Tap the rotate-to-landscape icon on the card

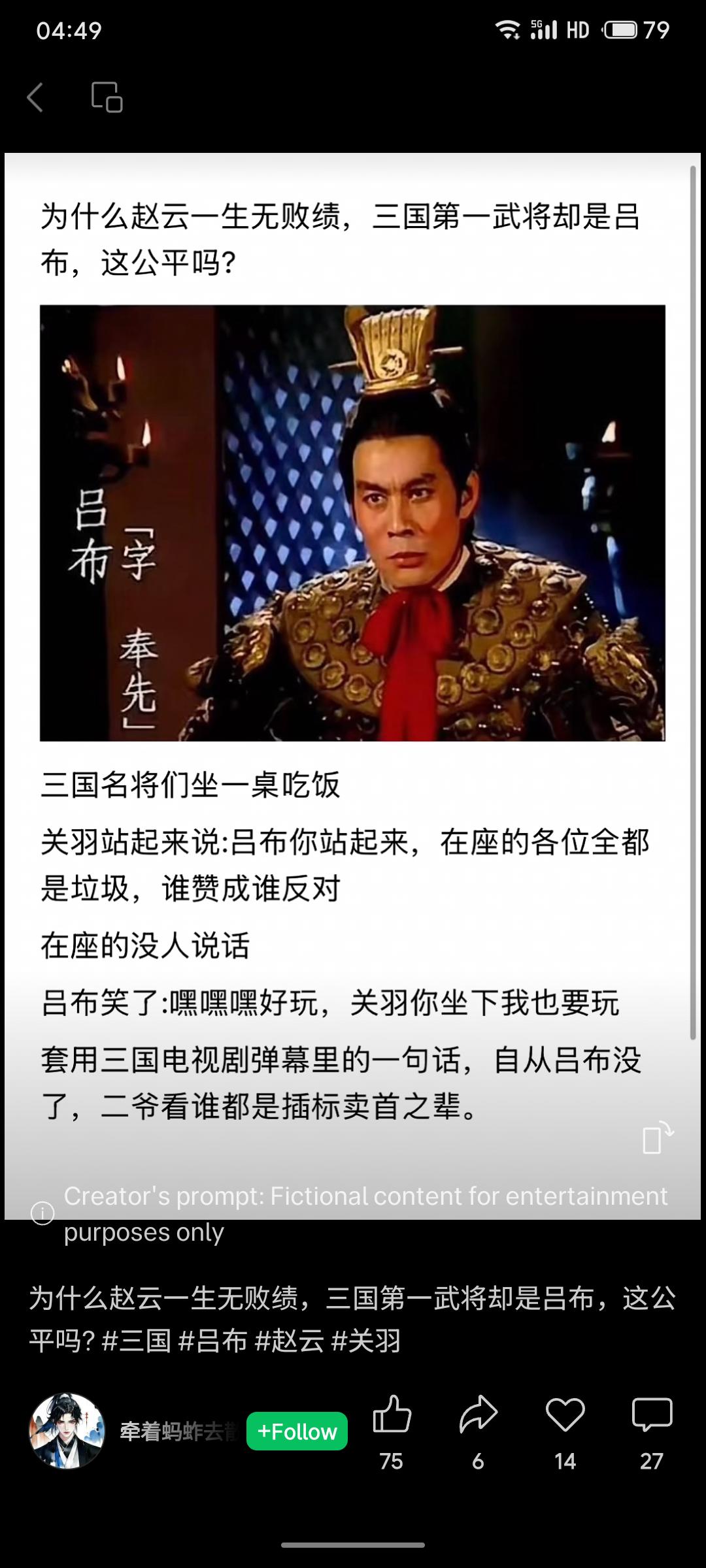(x=658, y=1136)
